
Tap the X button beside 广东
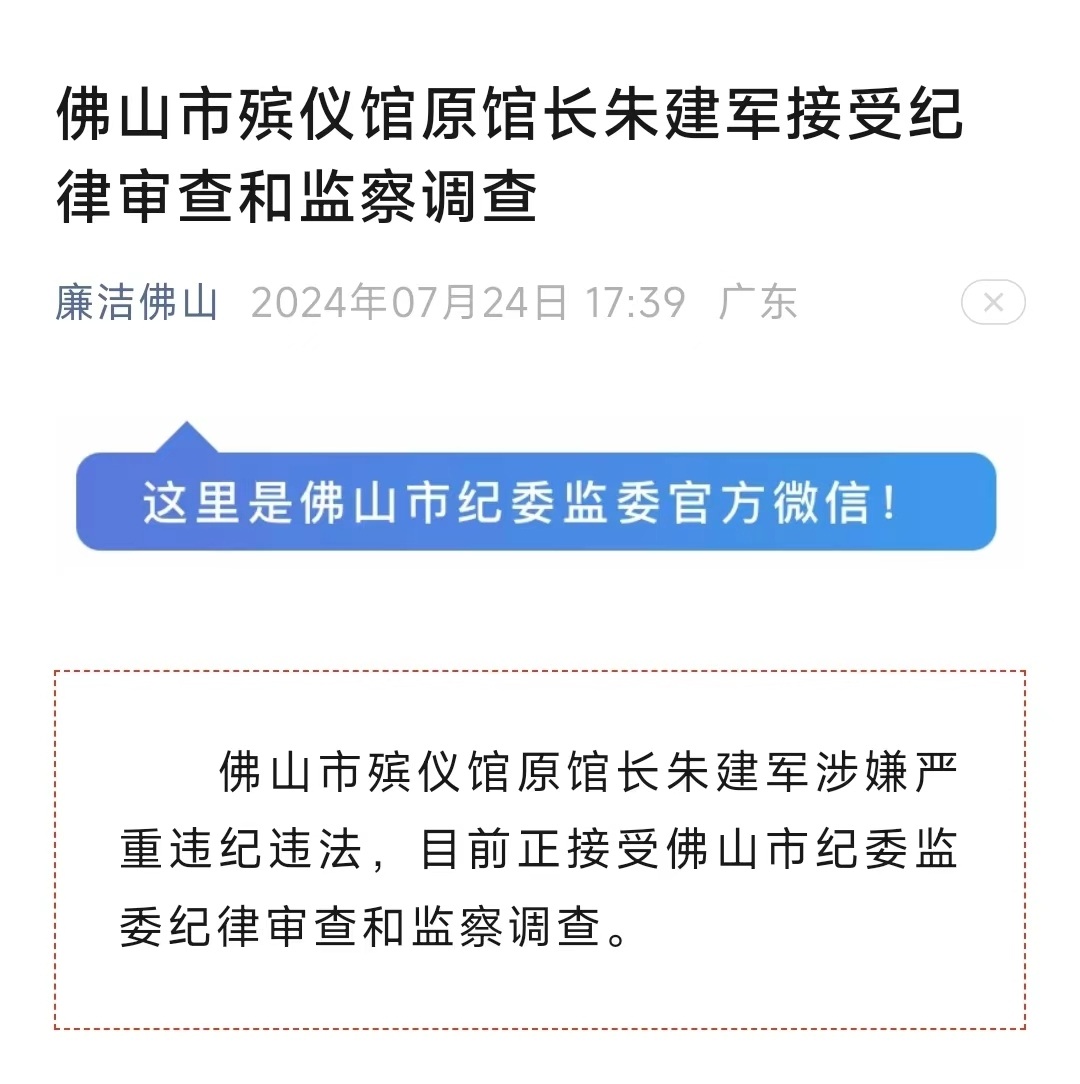(x=992, y=303)
